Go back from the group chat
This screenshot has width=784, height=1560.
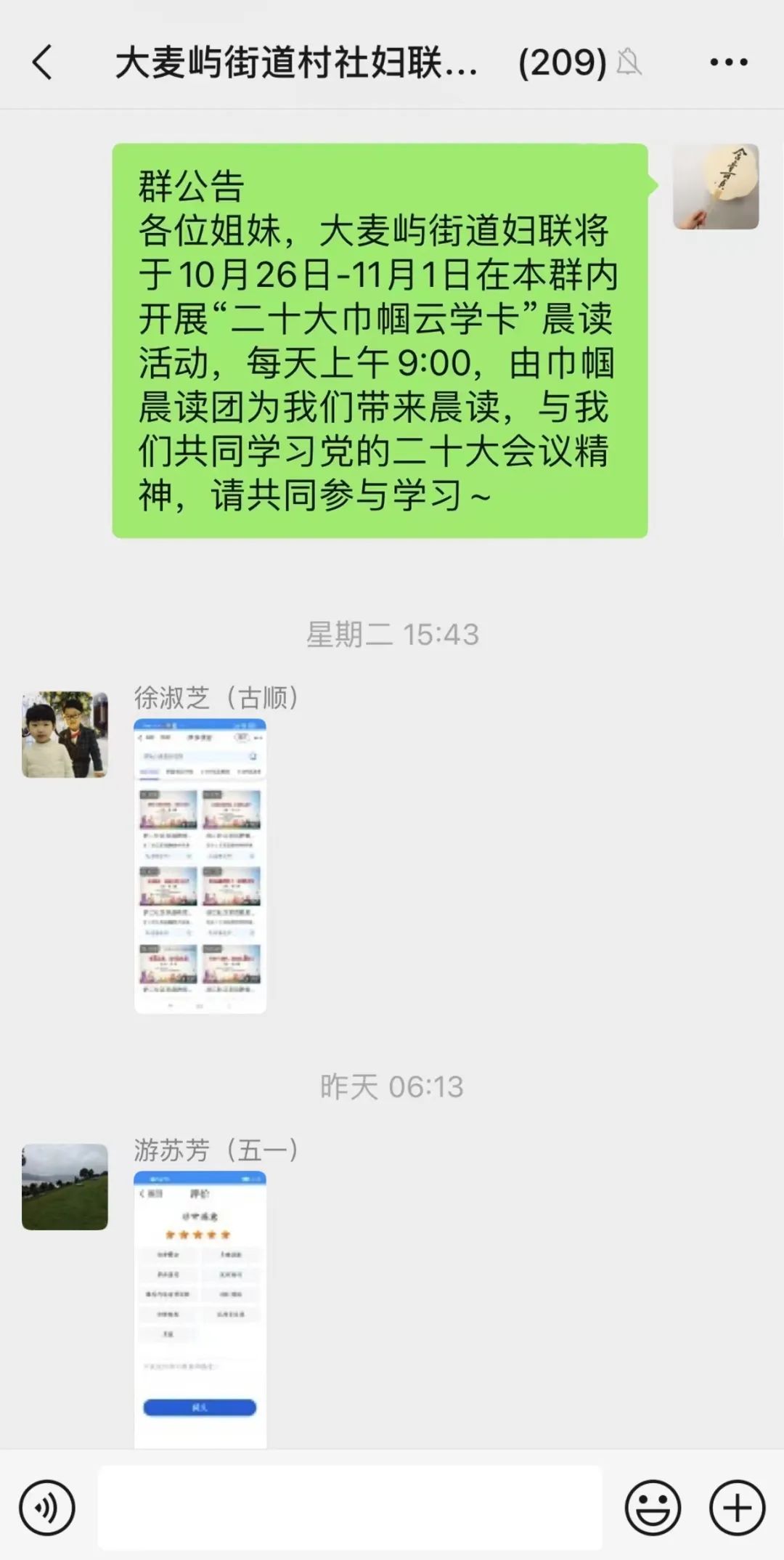42,62
